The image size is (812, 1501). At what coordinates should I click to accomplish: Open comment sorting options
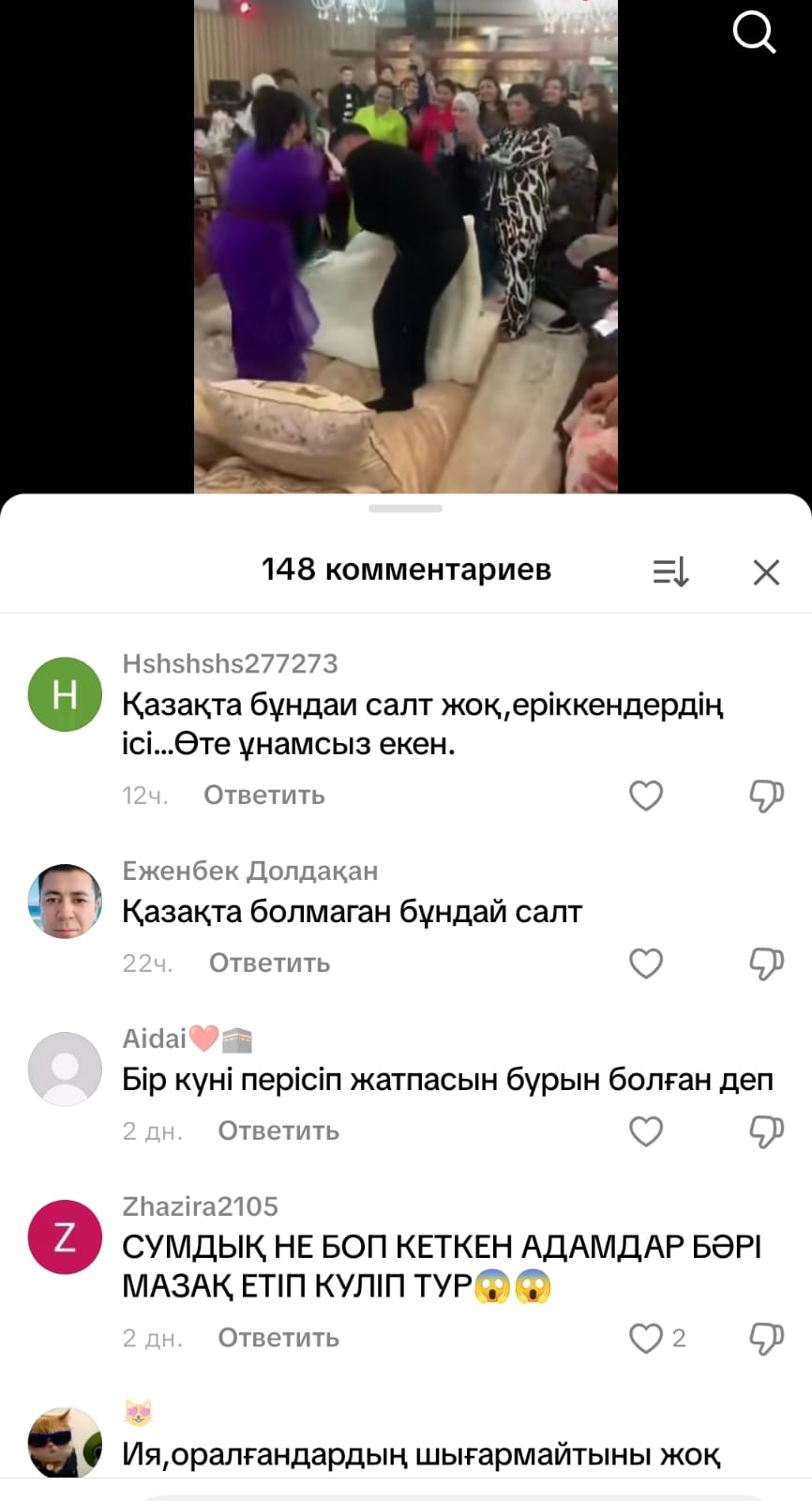coord(670,571)
